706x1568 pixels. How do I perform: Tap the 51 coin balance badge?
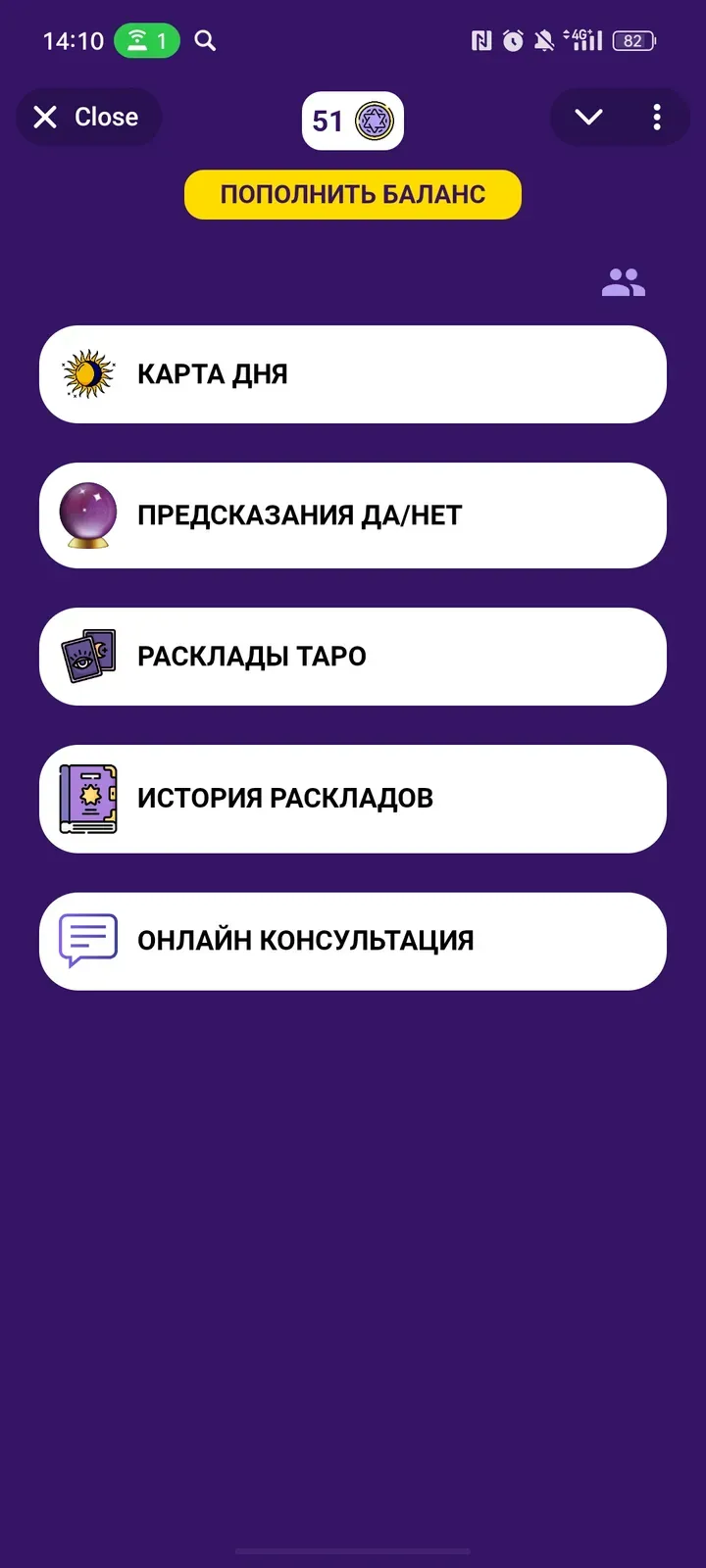coord(352,122)
